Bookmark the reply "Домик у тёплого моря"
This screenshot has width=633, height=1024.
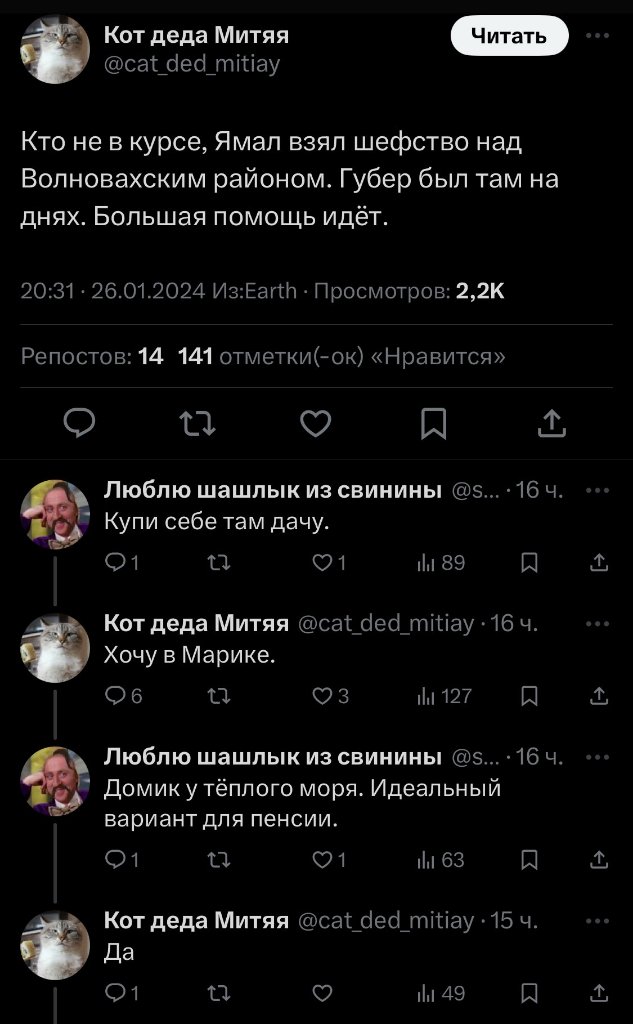click(x=532, y=859)
